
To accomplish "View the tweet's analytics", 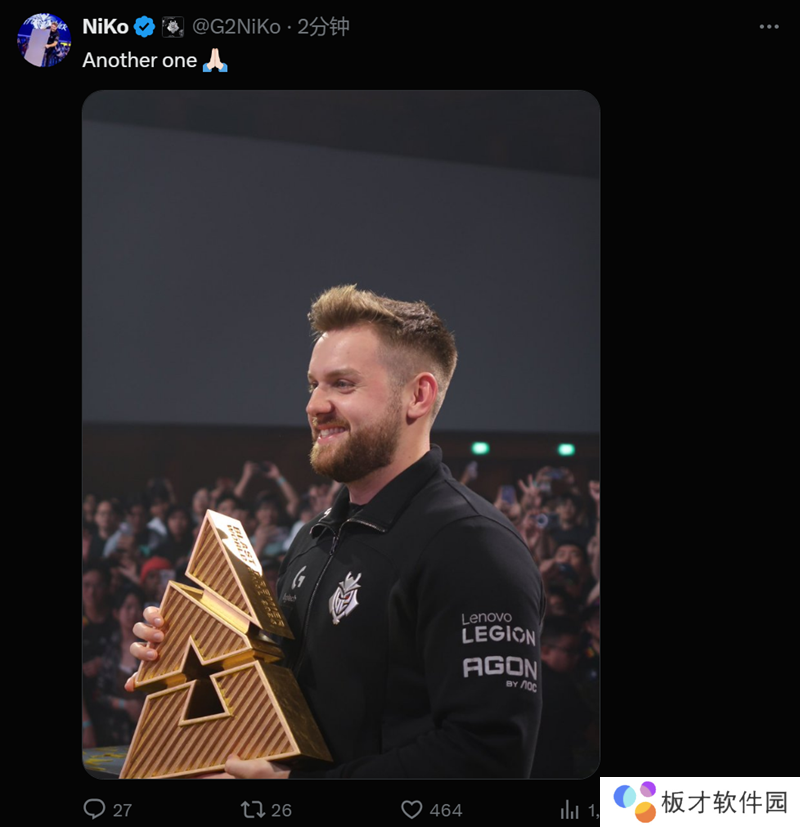I will pyautogui.click(x=571, y=809).
